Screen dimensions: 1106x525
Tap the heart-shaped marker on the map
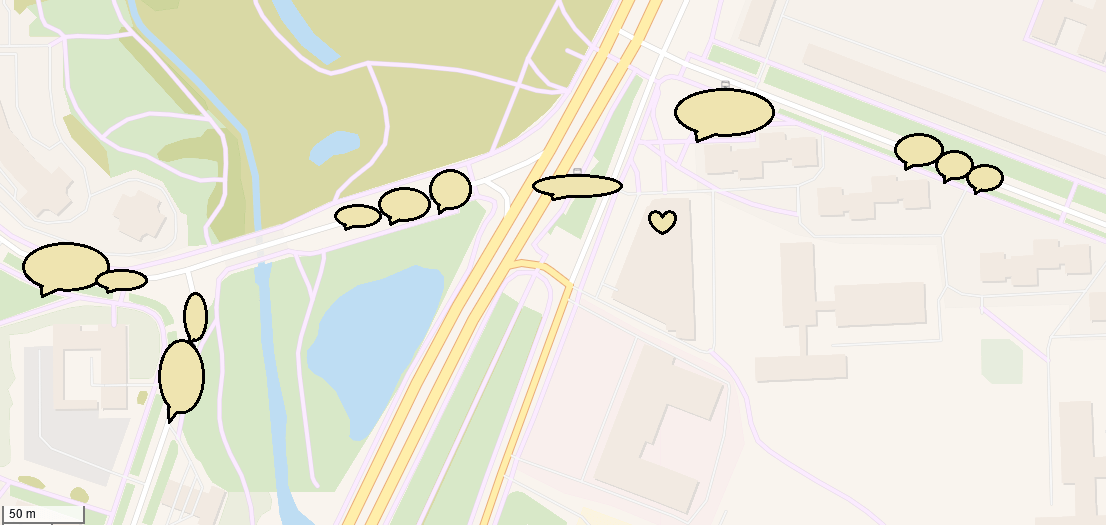coord(662,221)
